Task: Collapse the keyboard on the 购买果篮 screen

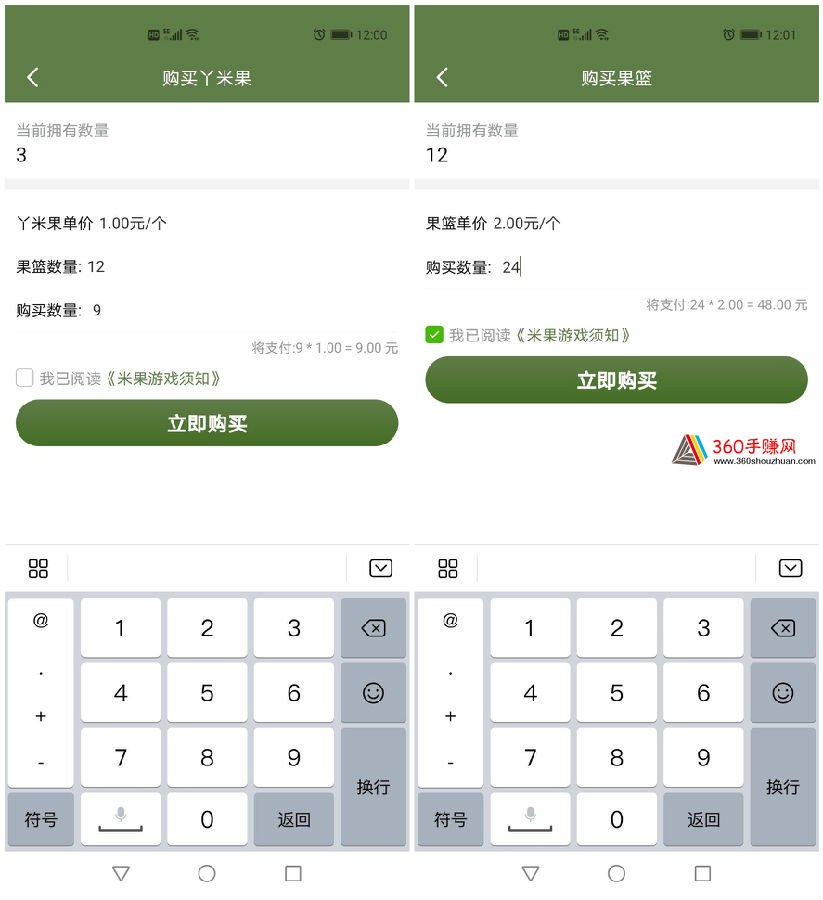Action: click(x=790, y=568)
